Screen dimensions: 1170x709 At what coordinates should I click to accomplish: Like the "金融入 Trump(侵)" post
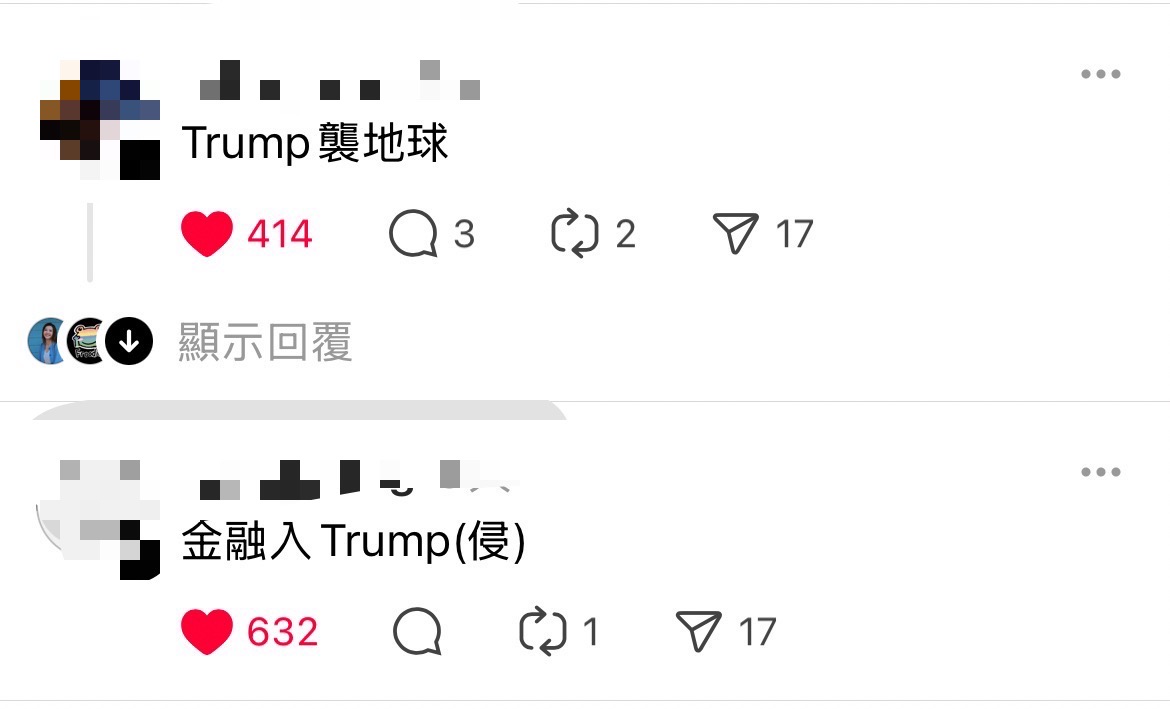point(207,632)
